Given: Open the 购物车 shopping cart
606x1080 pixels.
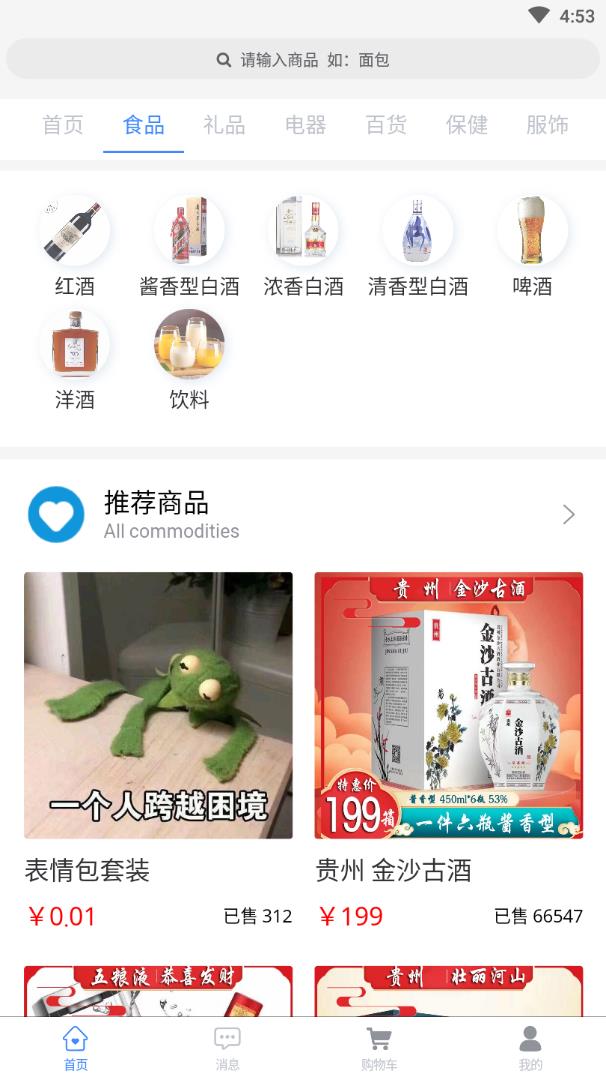Looking at the screenshot, I should (x=379, y=1048).
